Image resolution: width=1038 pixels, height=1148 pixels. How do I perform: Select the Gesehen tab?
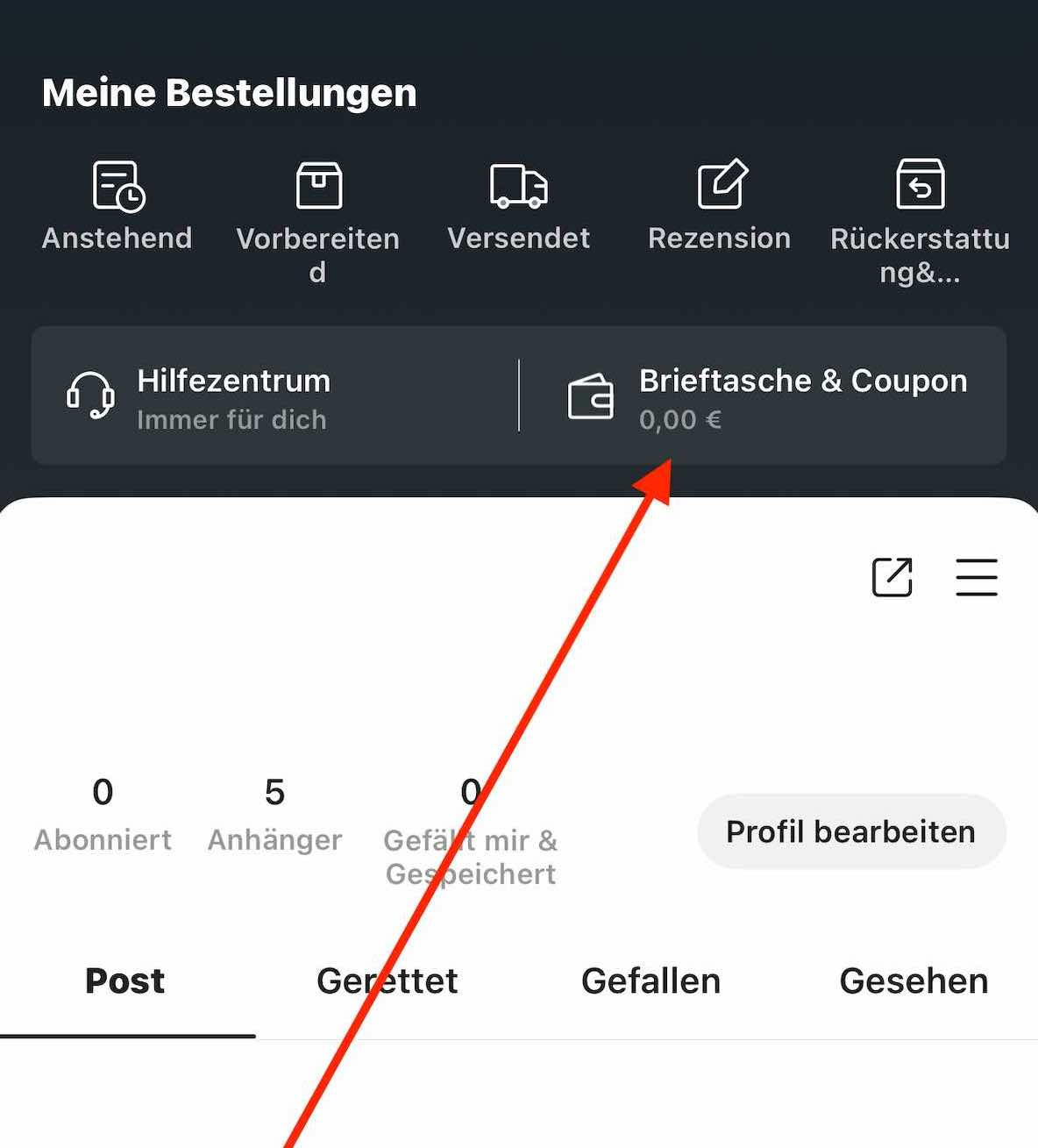914,980
